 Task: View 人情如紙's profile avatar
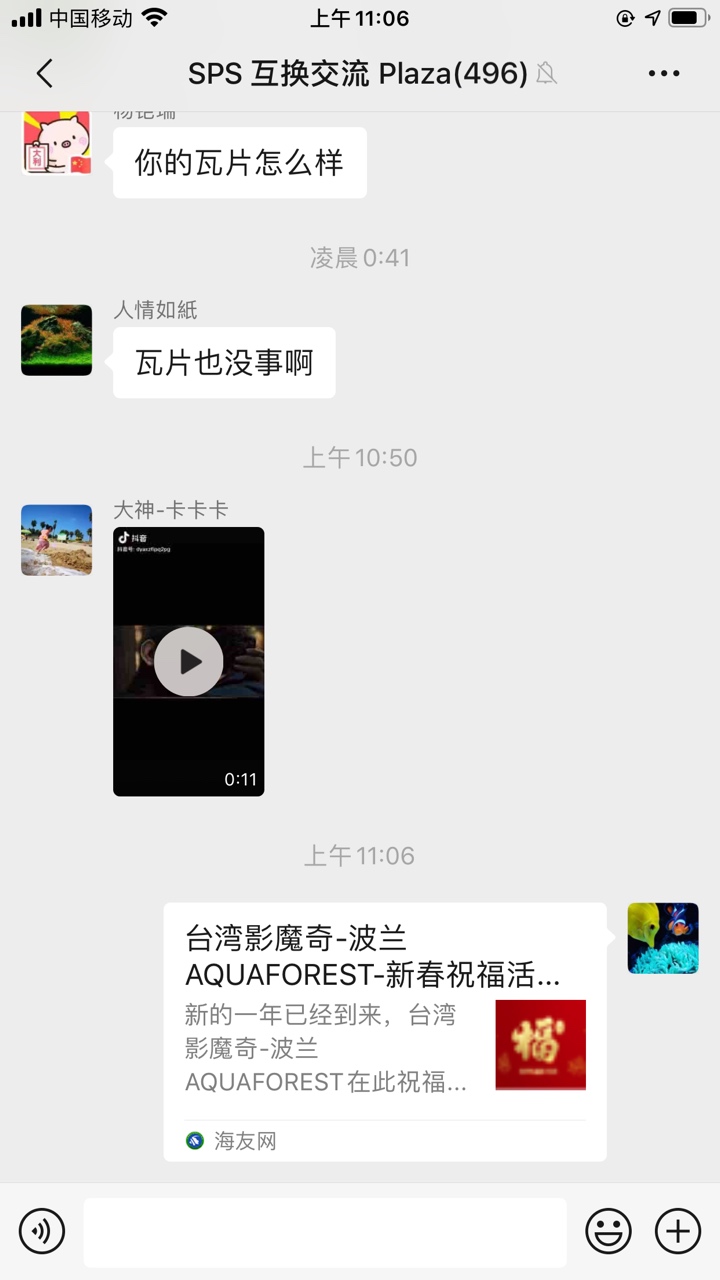click(57, 340)
